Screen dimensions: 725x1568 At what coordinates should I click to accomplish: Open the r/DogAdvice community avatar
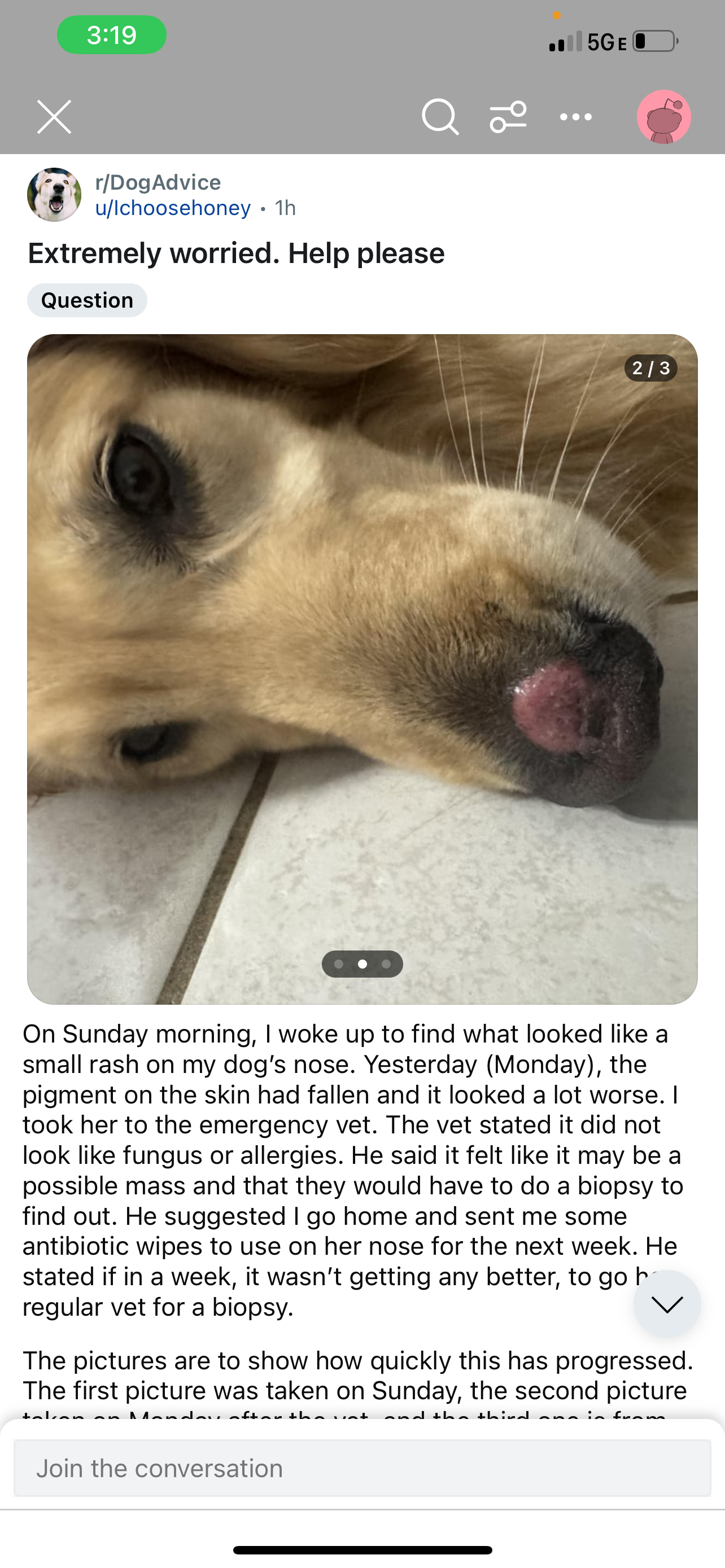tap(54, 195)
